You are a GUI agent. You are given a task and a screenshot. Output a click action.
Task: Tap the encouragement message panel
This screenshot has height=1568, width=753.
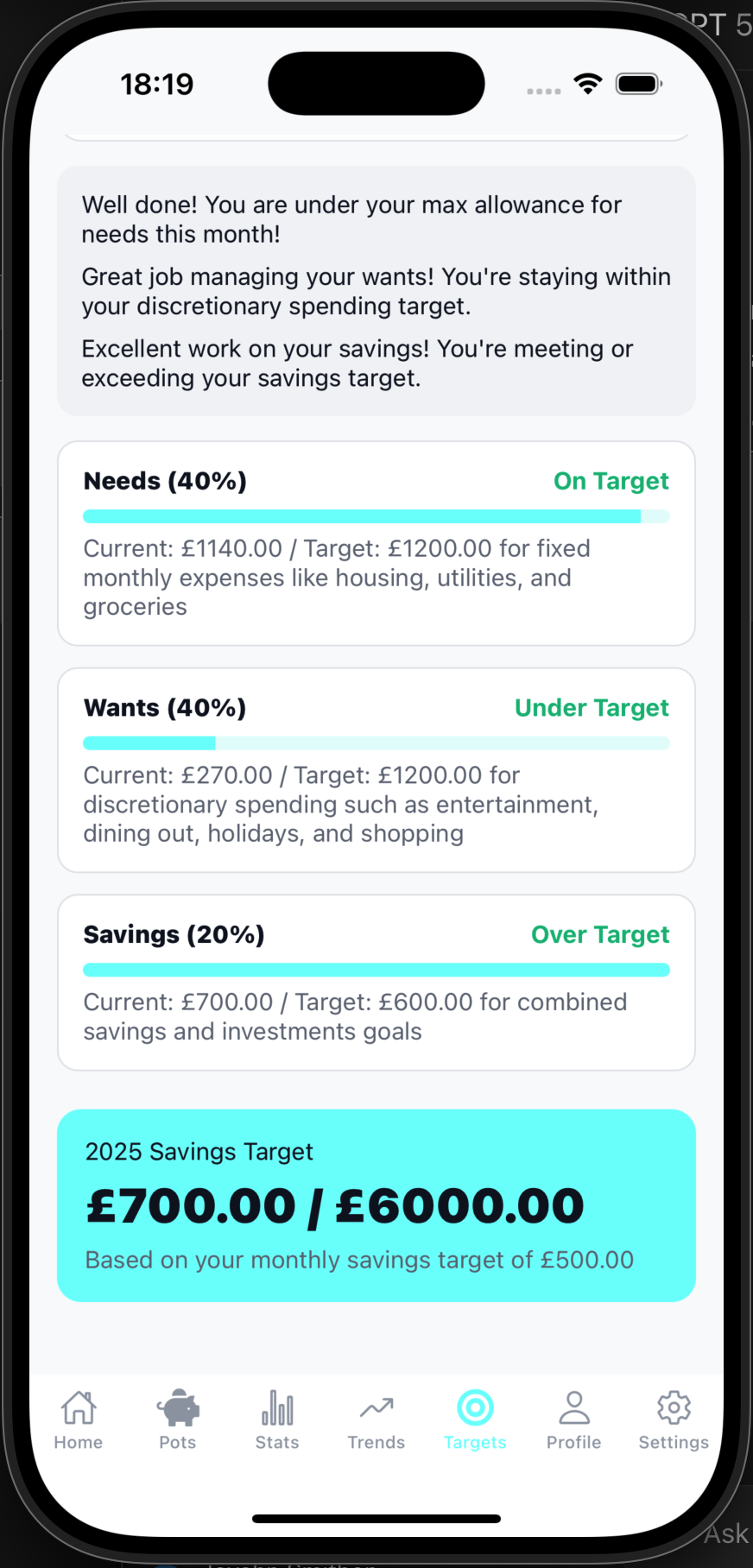(x=376, y=291)
